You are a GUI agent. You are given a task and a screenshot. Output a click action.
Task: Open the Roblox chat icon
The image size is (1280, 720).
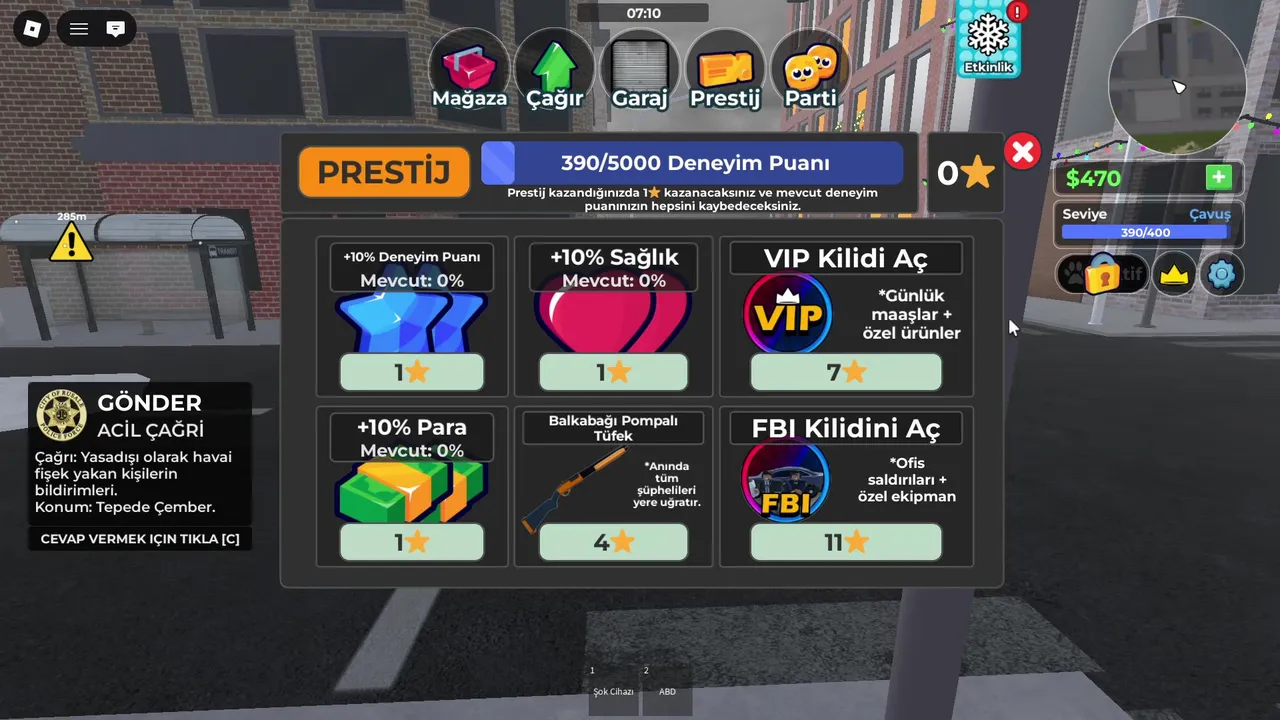coord(115,29)
